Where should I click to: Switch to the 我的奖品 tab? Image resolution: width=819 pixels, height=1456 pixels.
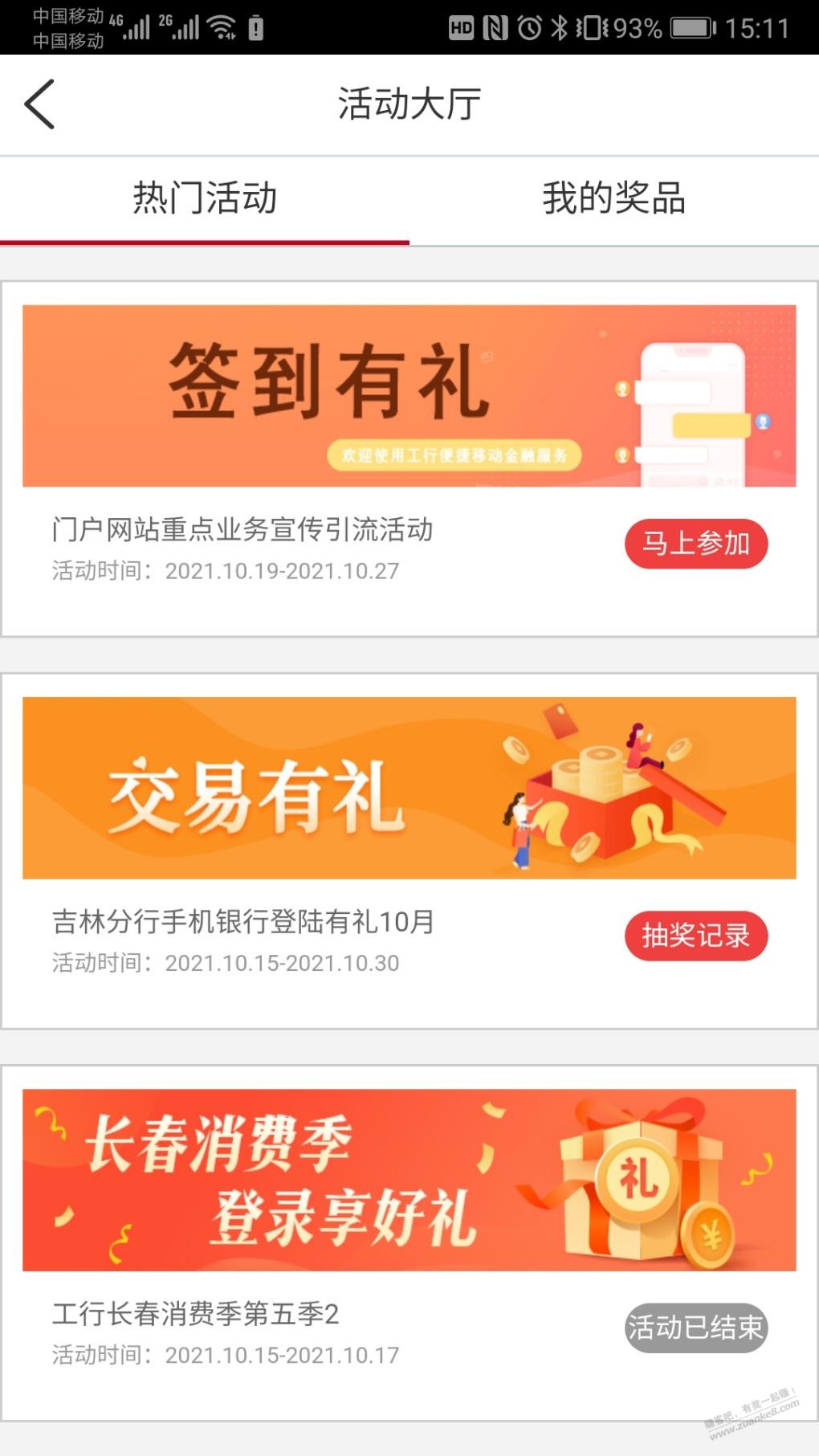[x=613, y=198]
